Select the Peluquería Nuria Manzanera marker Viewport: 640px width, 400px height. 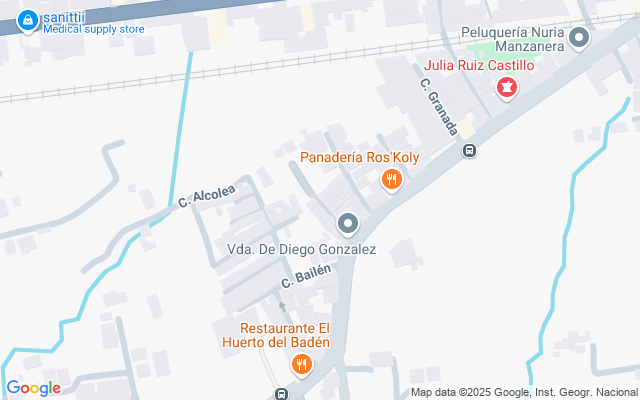pos(579,39)
